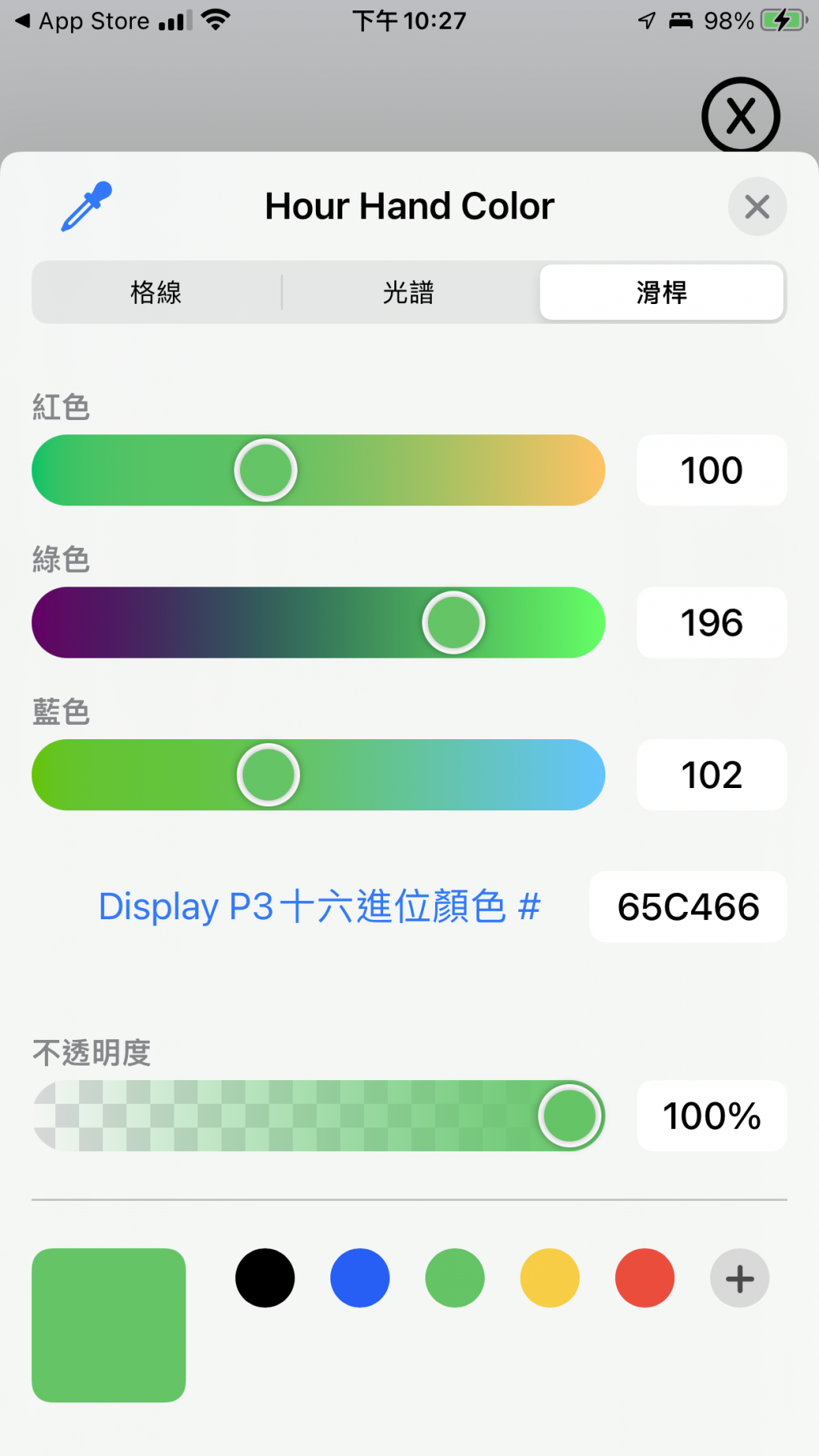This screenshot has height=1456, width=819.
Task: Choose the black color swatch
Action: click(265, 1278)
